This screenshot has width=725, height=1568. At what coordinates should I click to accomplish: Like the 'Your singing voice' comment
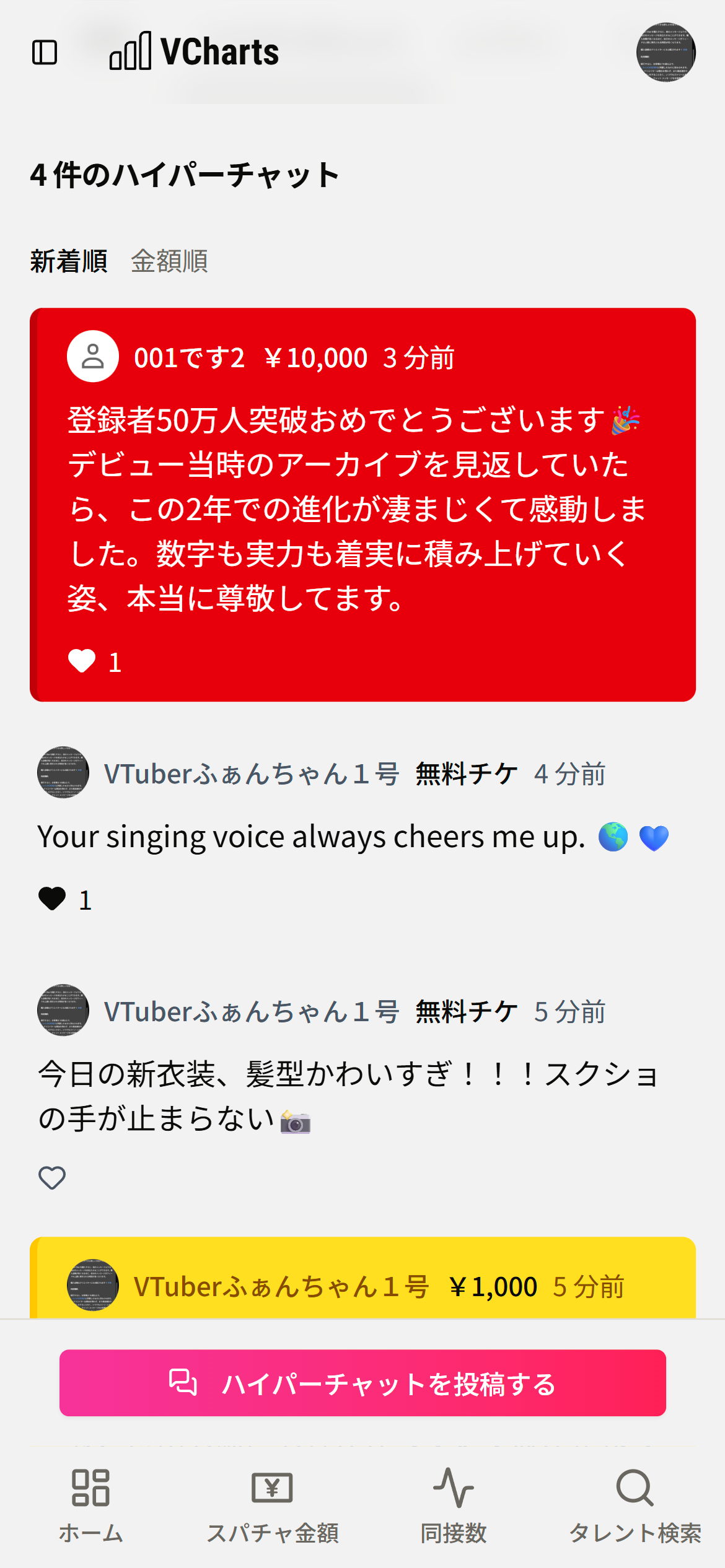click(52, 899)
